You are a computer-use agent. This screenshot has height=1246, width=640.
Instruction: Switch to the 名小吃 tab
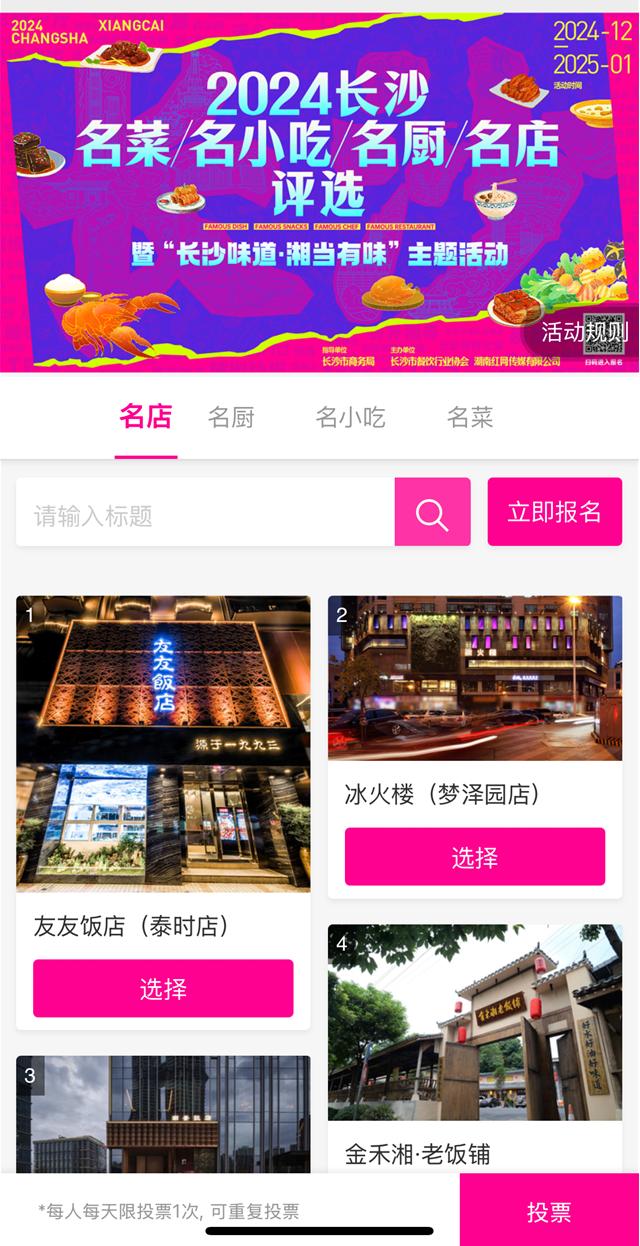350,417
